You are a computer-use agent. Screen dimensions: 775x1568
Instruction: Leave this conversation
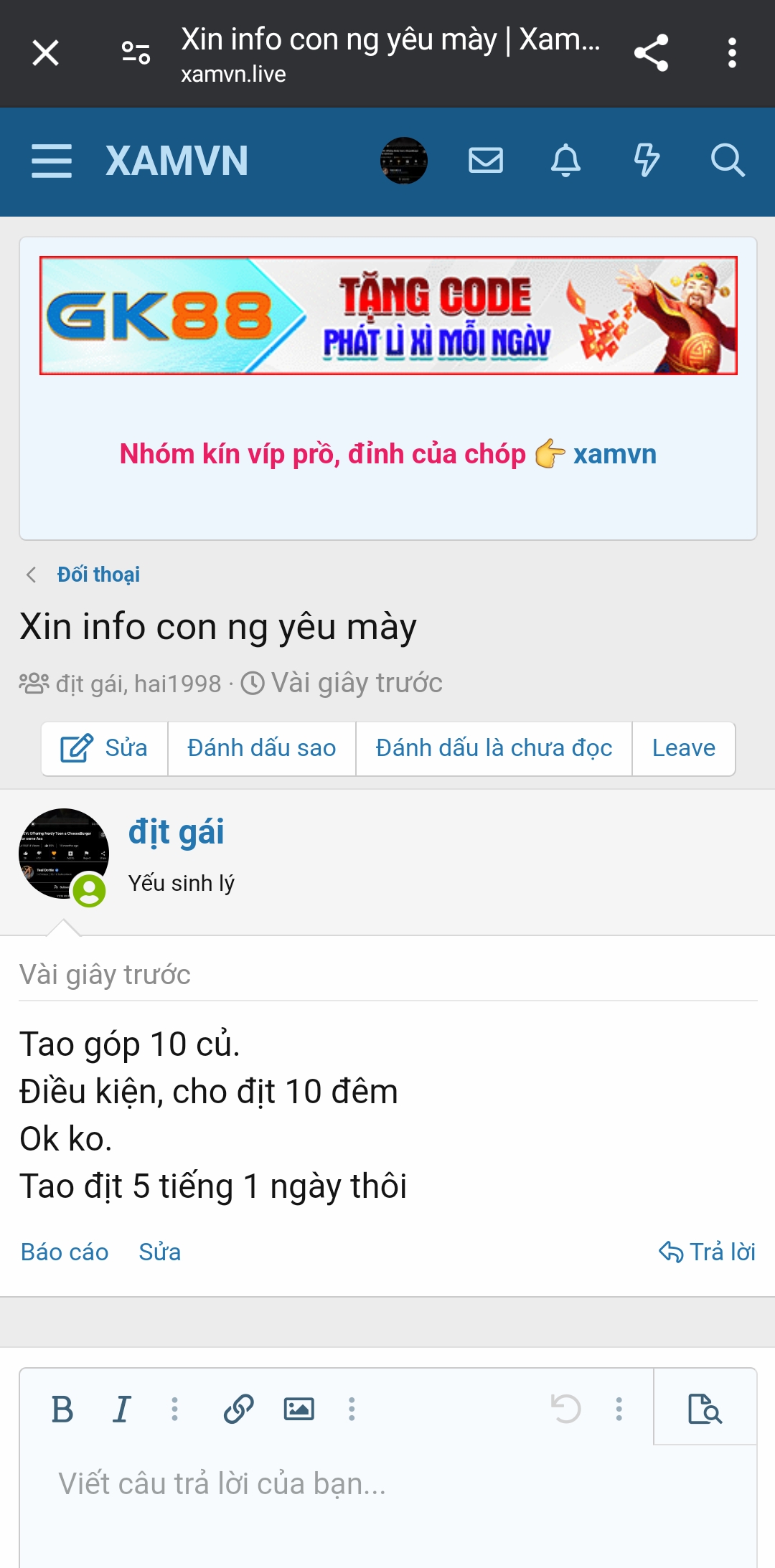[x=683, y=748]
